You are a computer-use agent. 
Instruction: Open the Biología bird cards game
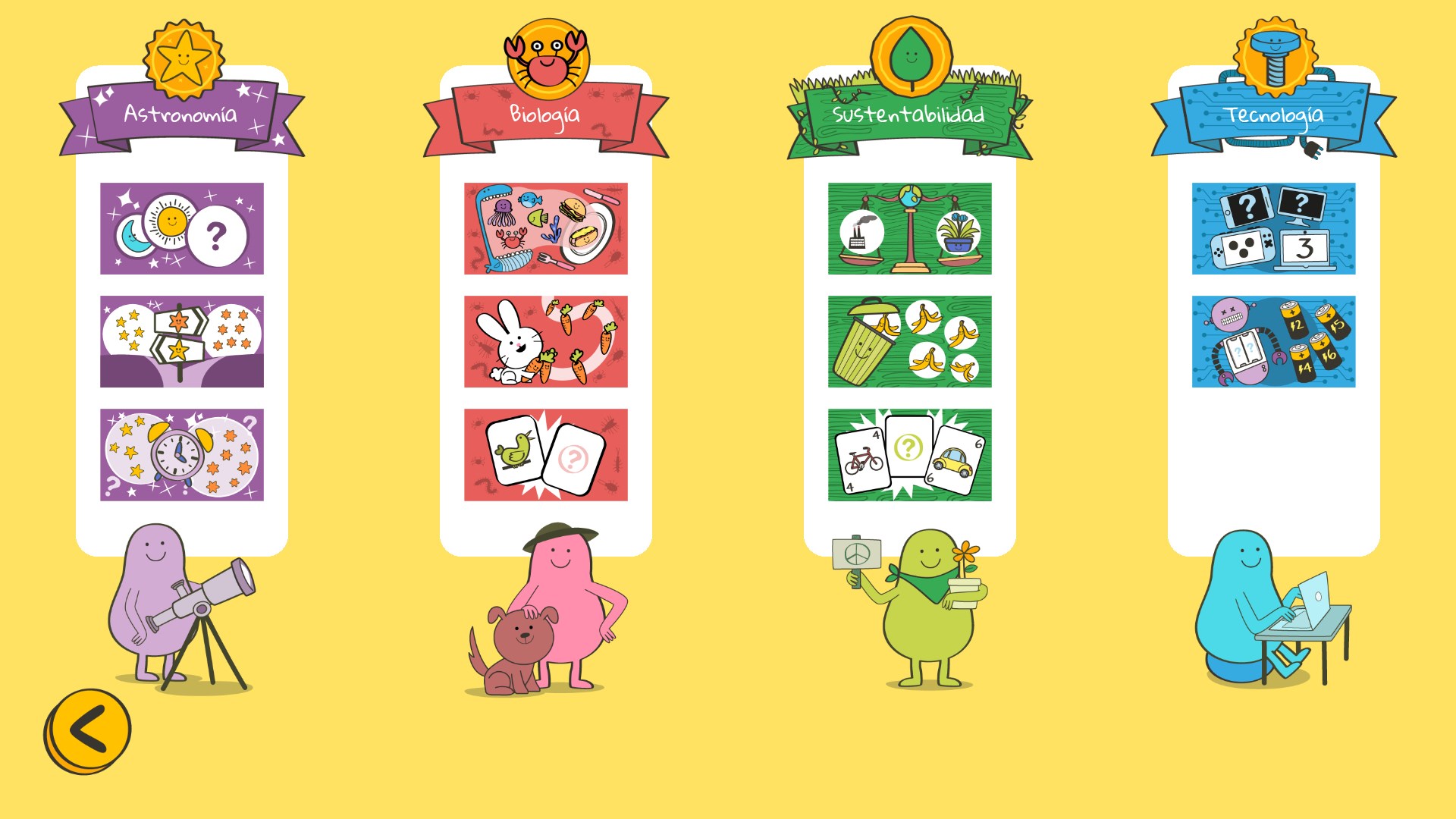546,455
